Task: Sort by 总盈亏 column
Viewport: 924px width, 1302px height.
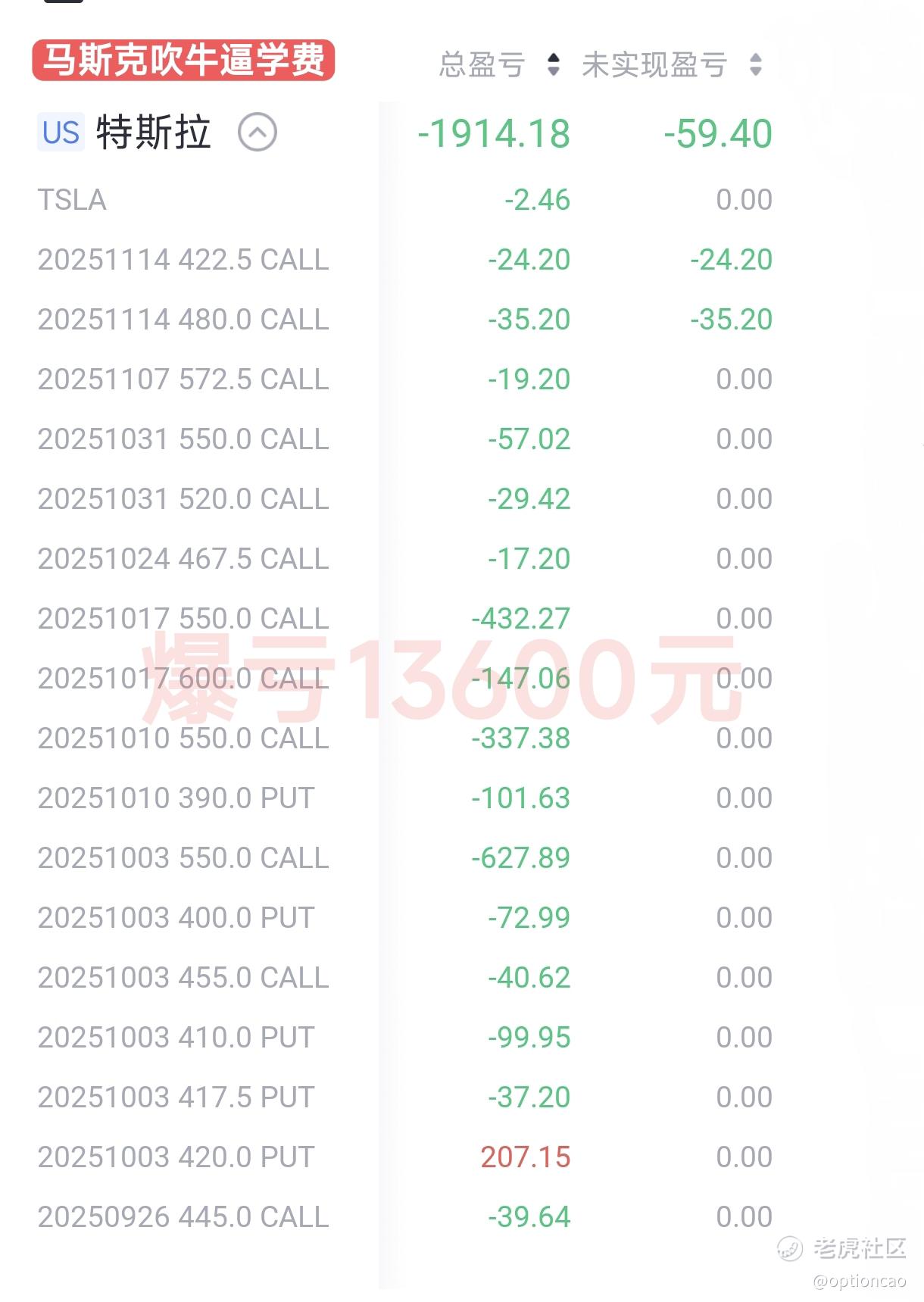Action: point(498,65)
